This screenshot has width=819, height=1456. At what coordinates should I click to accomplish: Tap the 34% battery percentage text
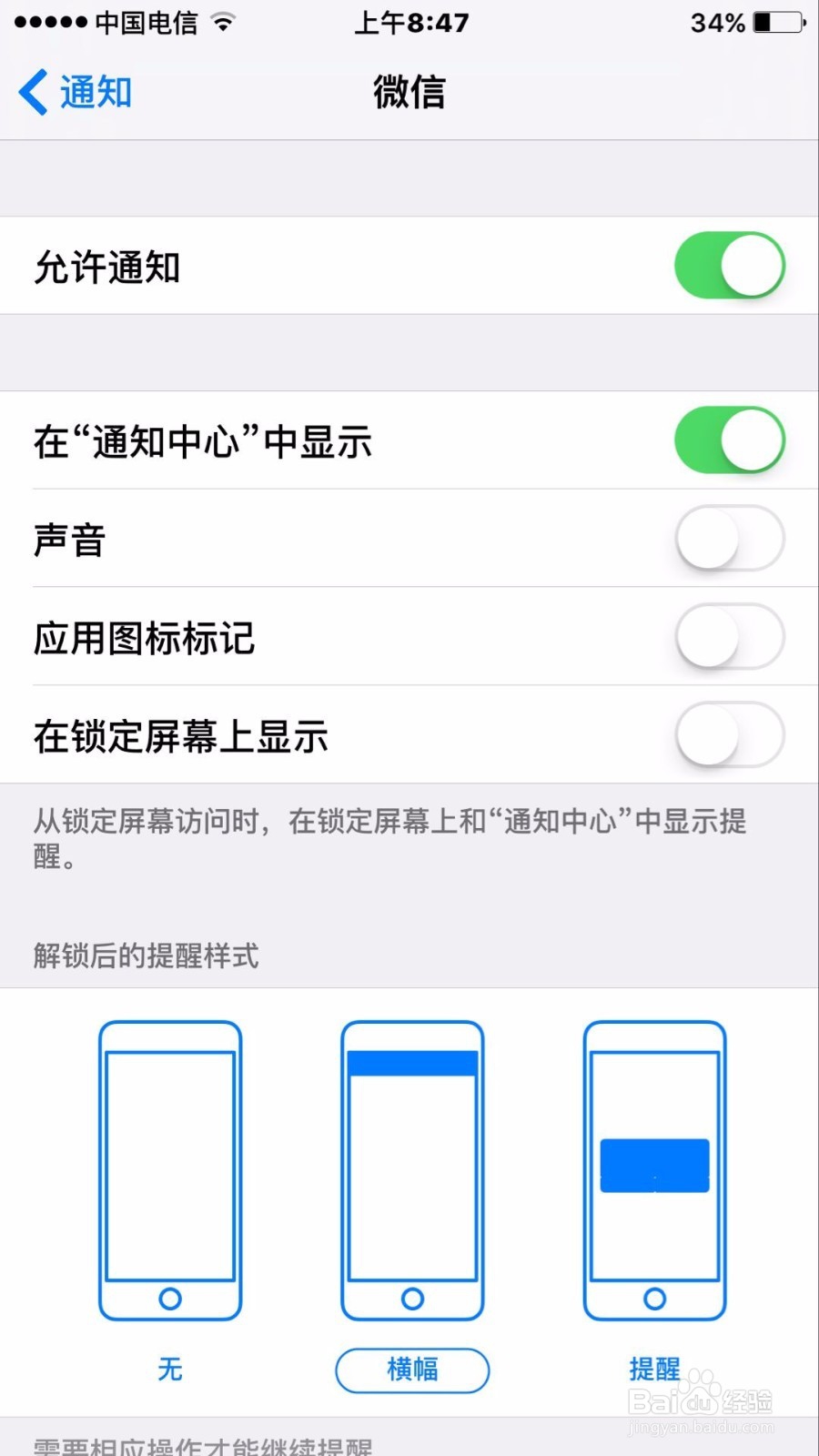pyautogui.click(x=718, y=23)
